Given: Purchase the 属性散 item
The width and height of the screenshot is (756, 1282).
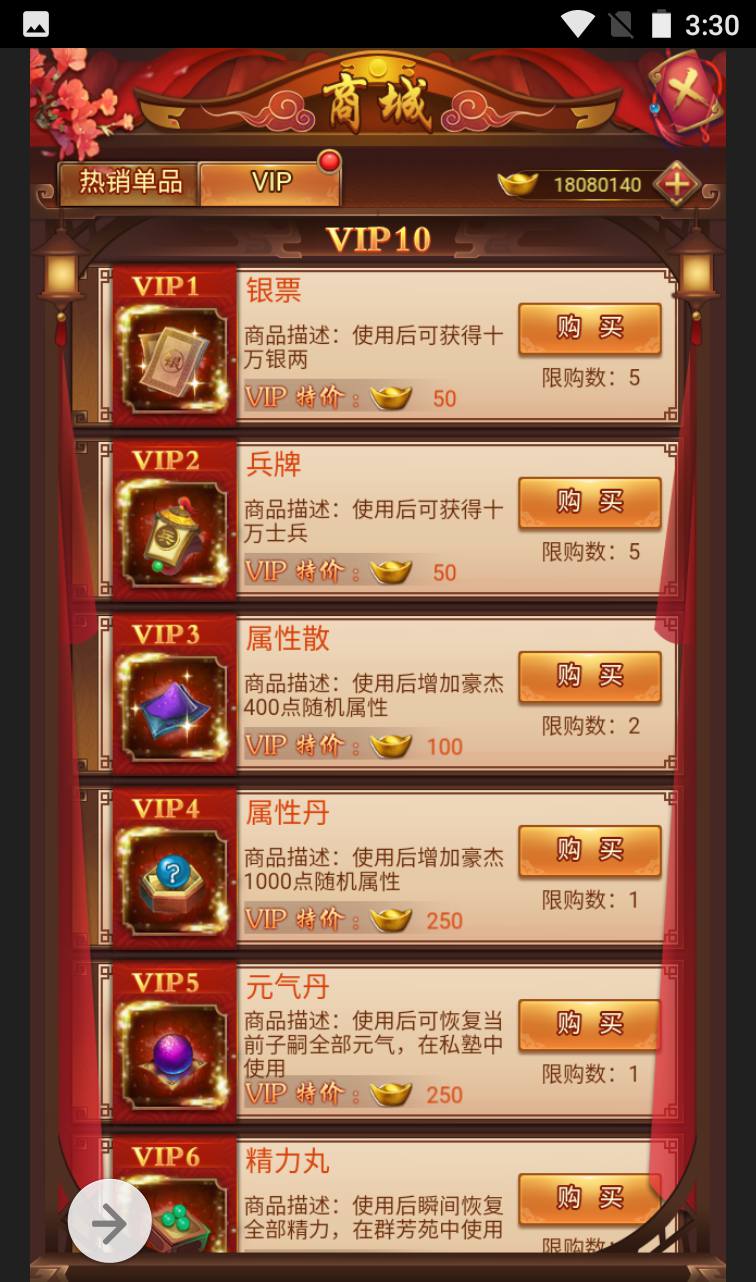Looking at the screenshot, I should click(589, 676).
